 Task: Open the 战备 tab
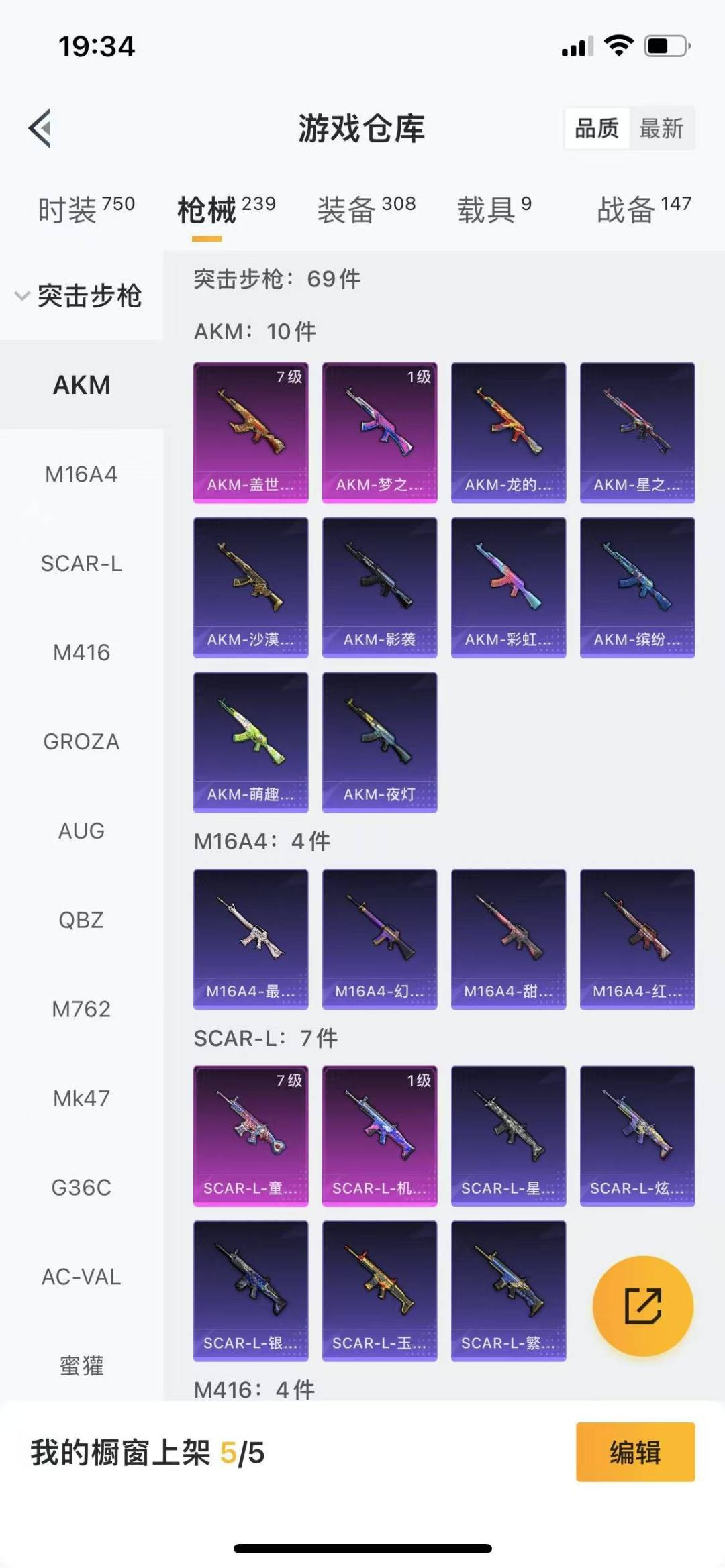click(644, 209)
